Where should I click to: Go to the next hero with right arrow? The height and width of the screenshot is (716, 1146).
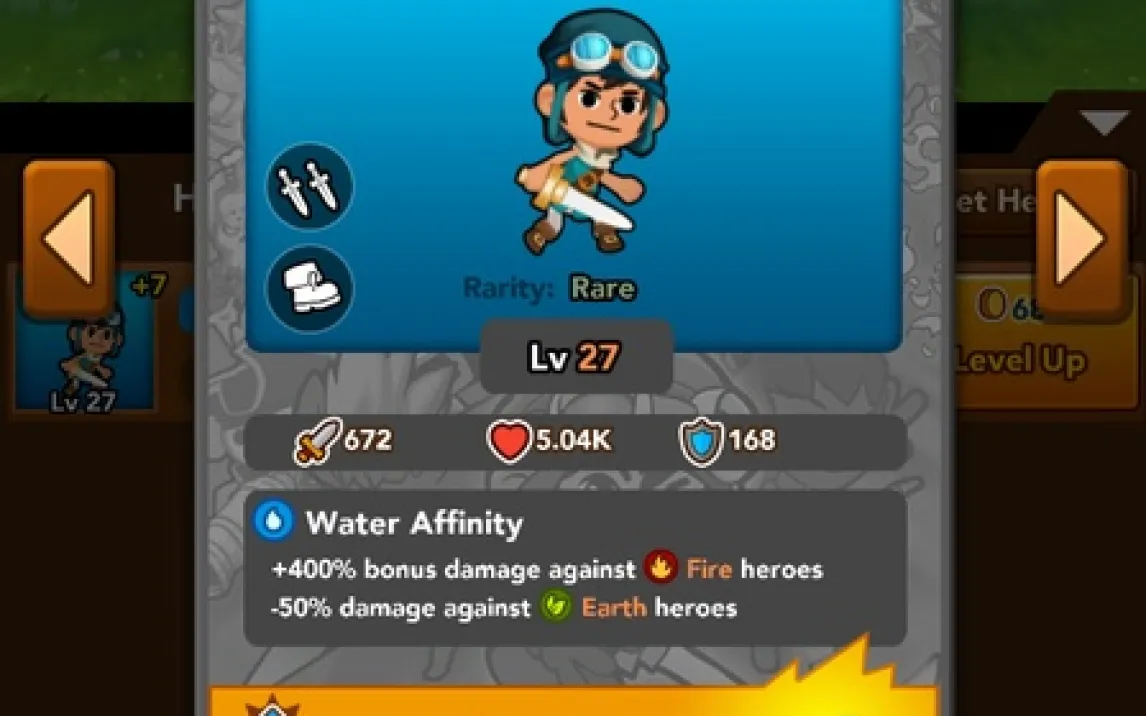(1080, 238)
